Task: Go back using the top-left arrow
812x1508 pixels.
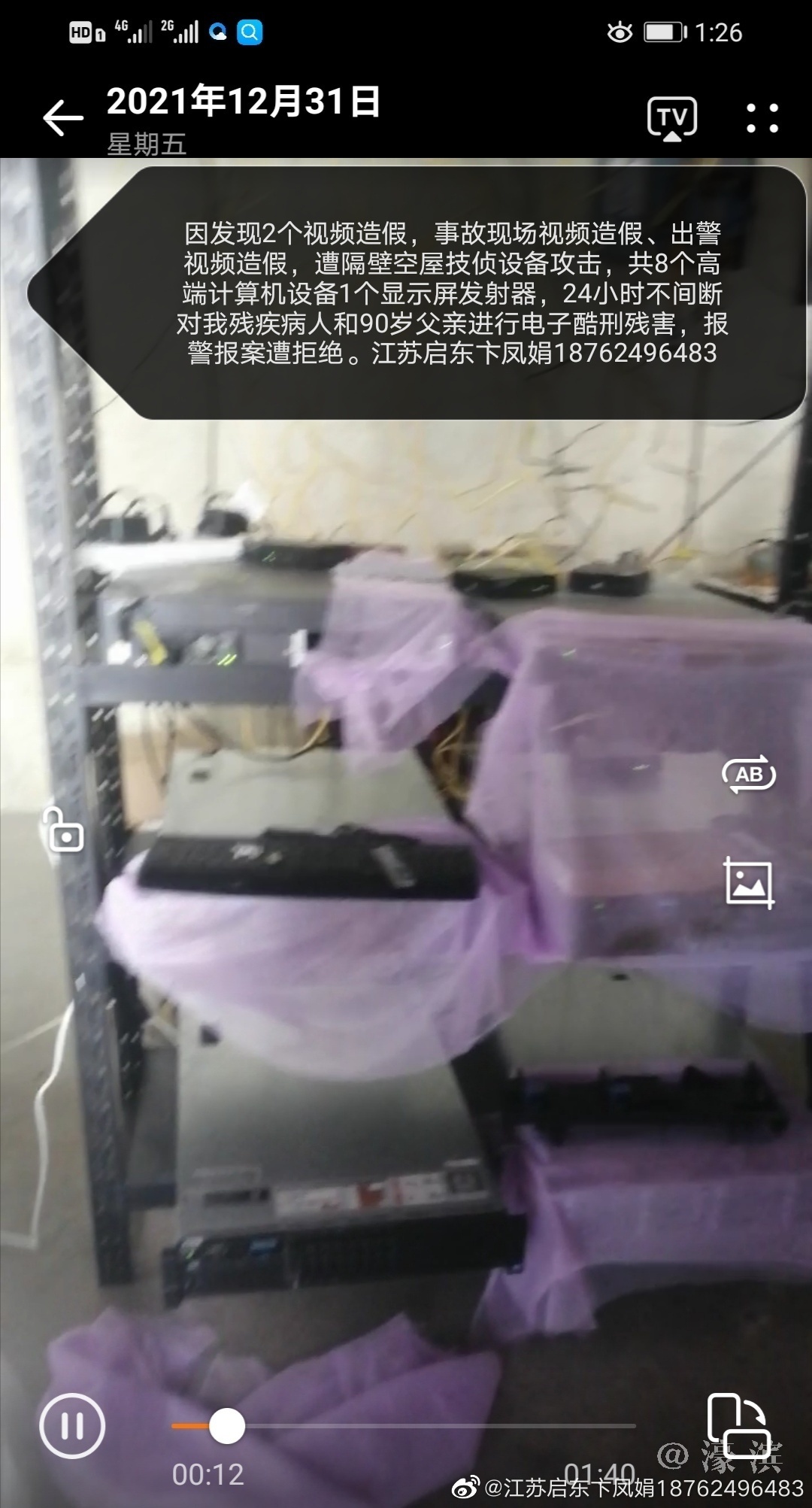Action: point(63,119)
